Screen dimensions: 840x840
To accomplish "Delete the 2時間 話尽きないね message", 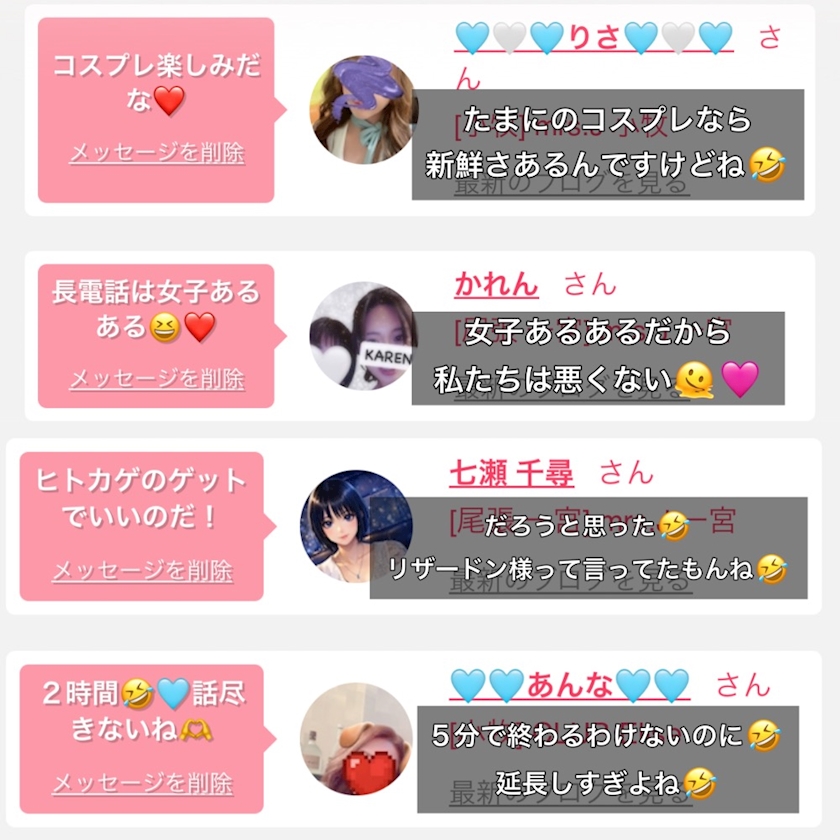I will point(142,783).
